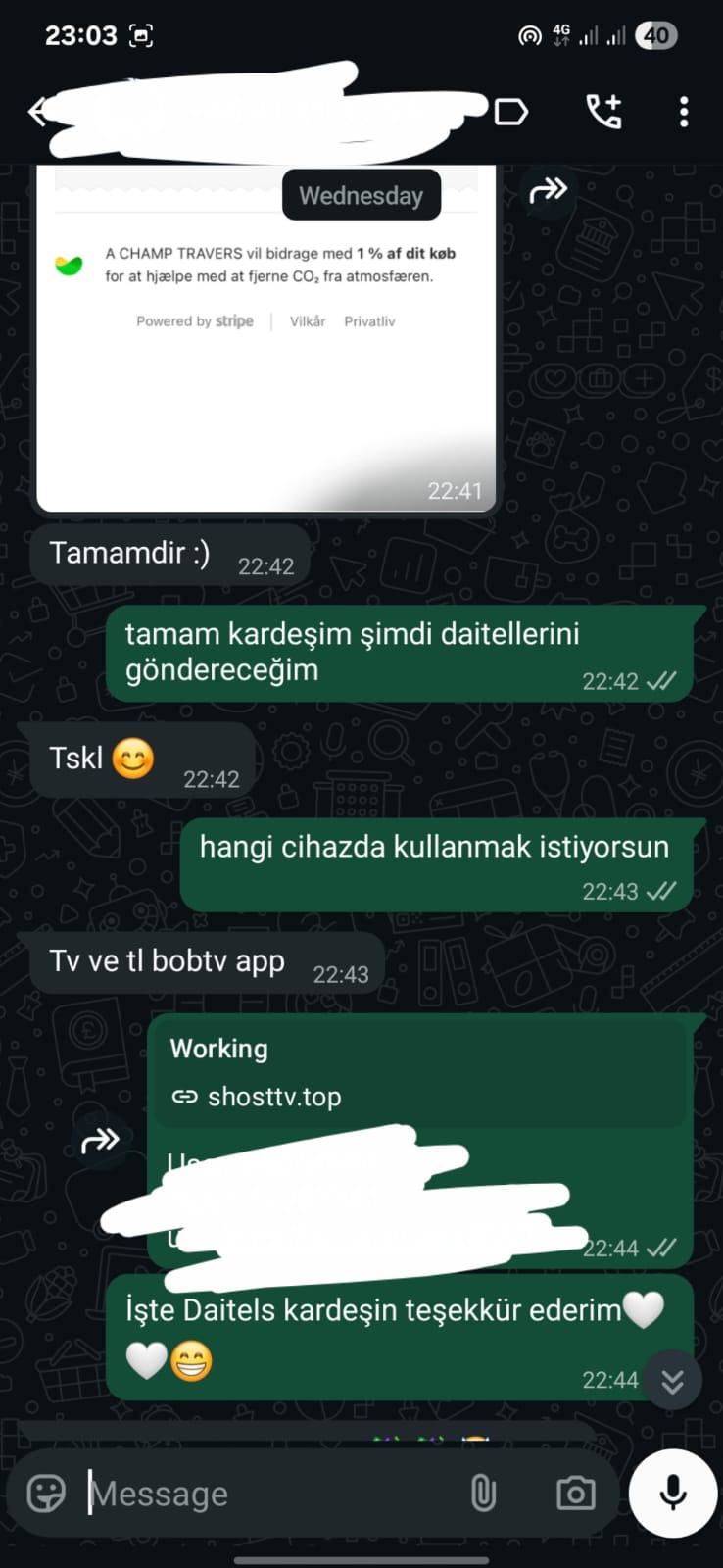Image resolution: width=723 pixels, height=1568 pixels.
Task: Open the overflow menu
Action: 684,112
